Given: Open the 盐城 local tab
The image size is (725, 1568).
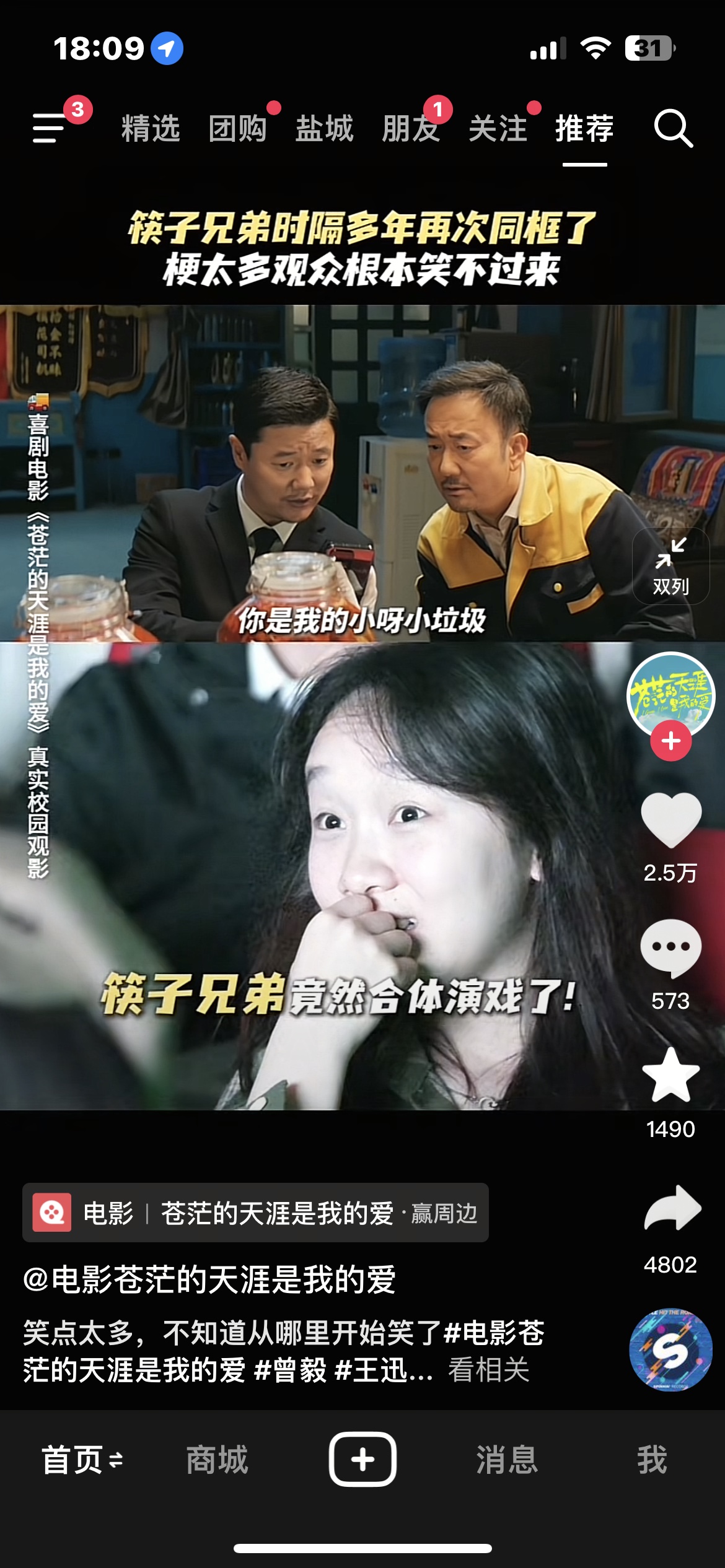Looking at the screenshot, I should [324, 129].
